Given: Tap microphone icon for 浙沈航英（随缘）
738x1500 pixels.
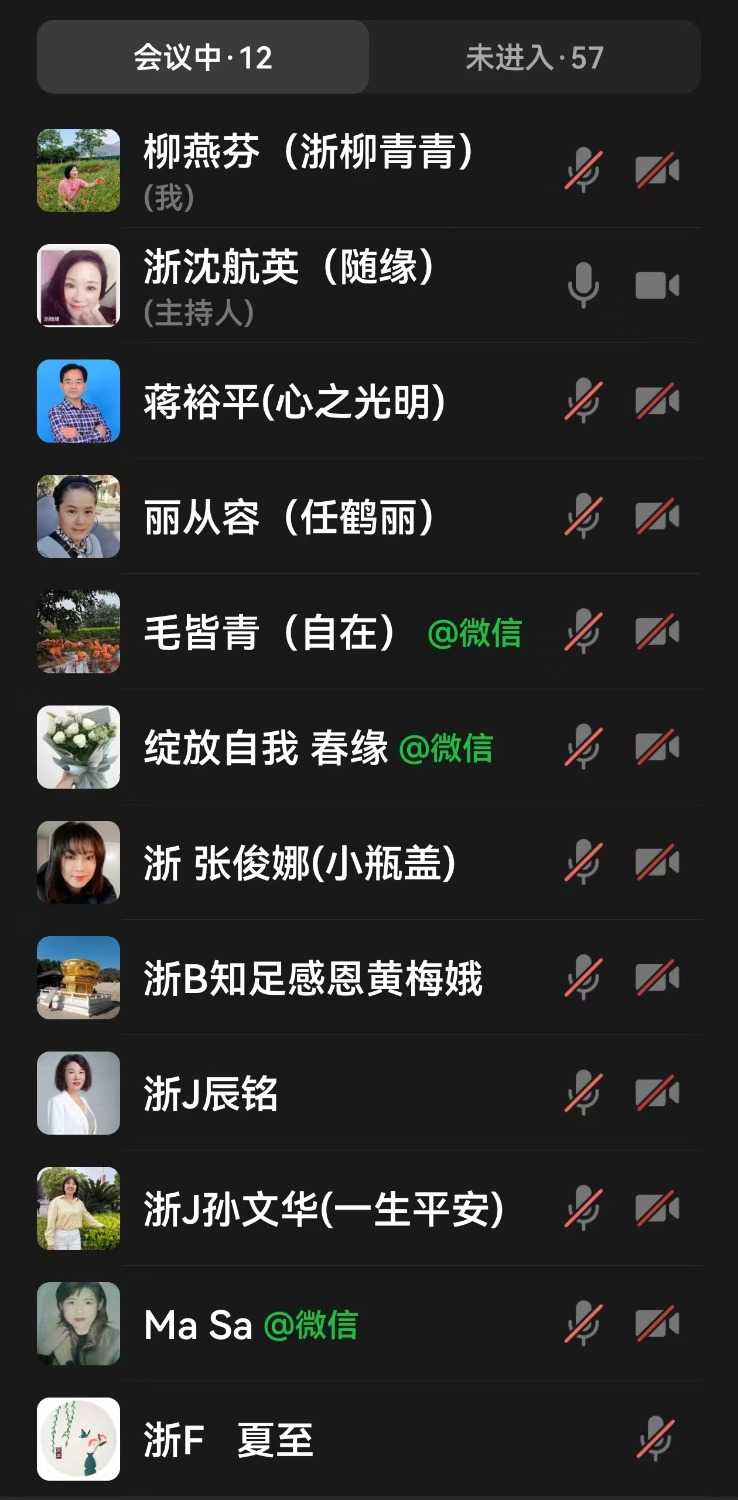Looking at the screenshot, I should point(583,286).
